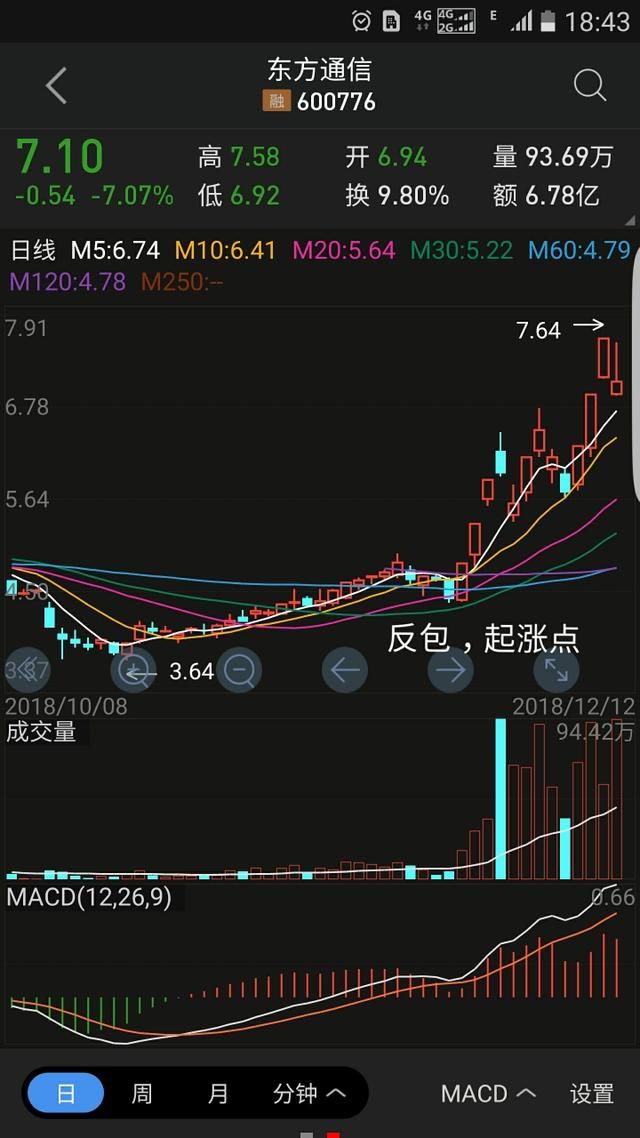The width and height of the screenshot is (640, 1138).
Task: Zoom out of the candlestick chart
Action: point(239,669)
